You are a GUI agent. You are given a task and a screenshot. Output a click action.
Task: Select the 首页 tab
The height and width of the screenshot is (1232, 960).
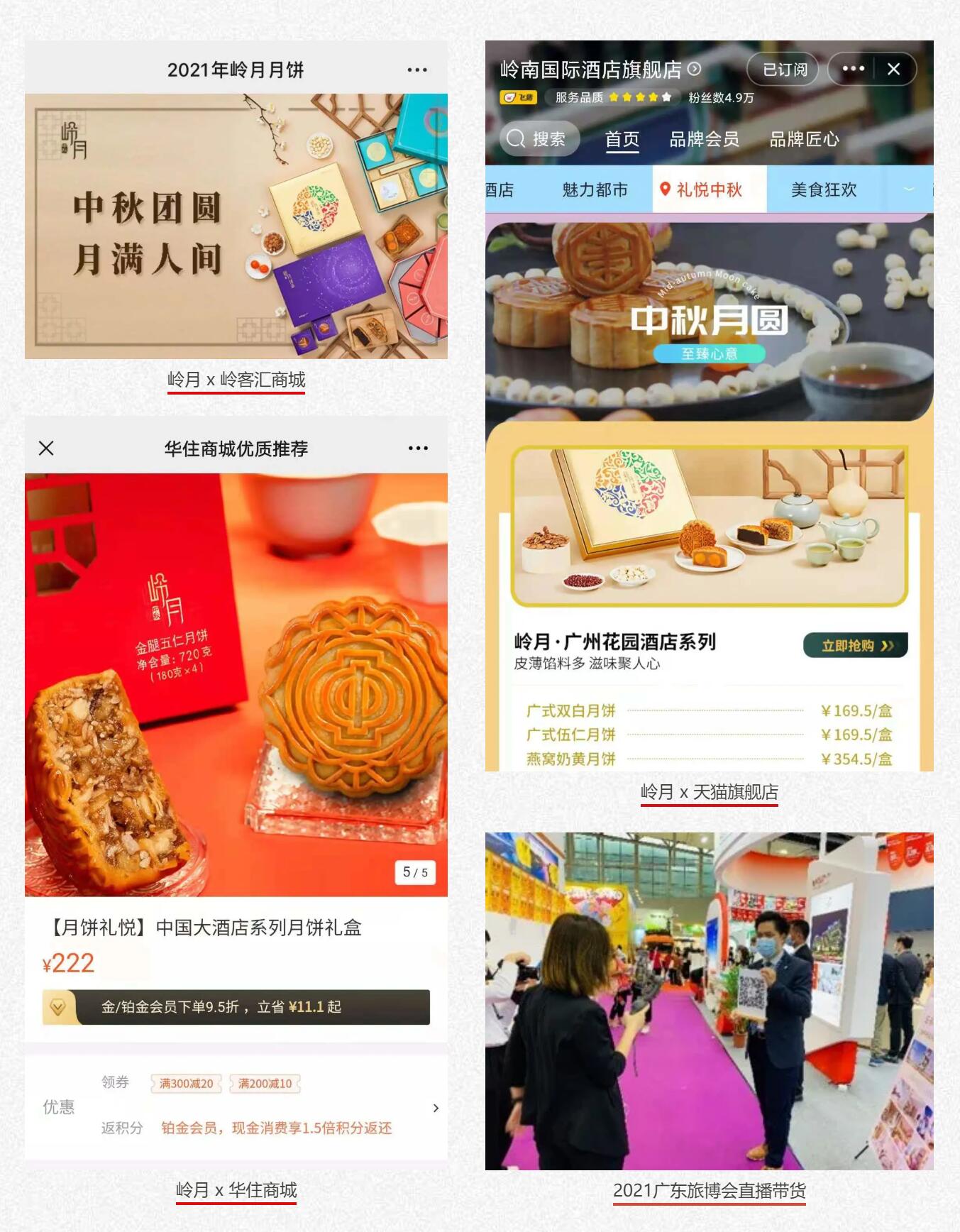(621, 140)
